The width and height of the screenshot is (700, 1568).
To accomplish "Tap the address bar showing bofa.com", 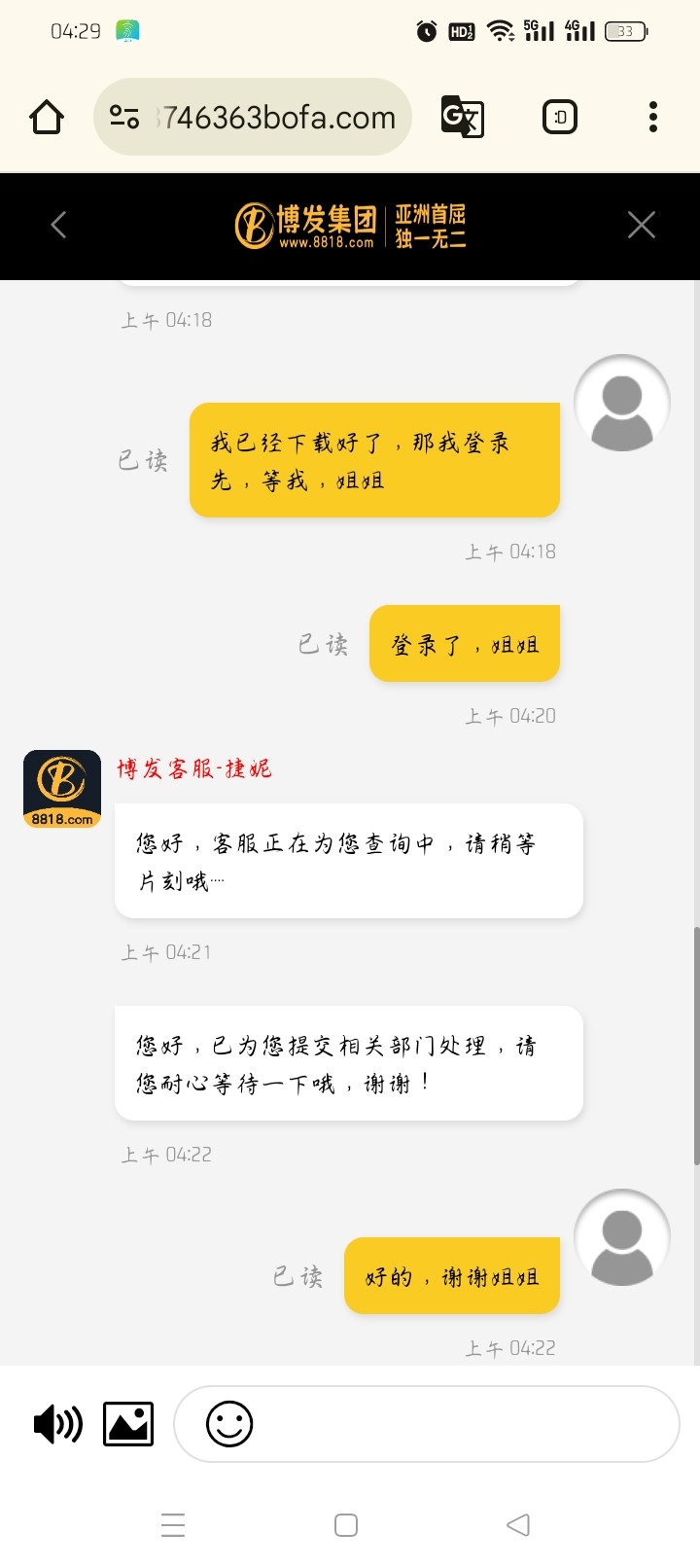I will [277, 118].
